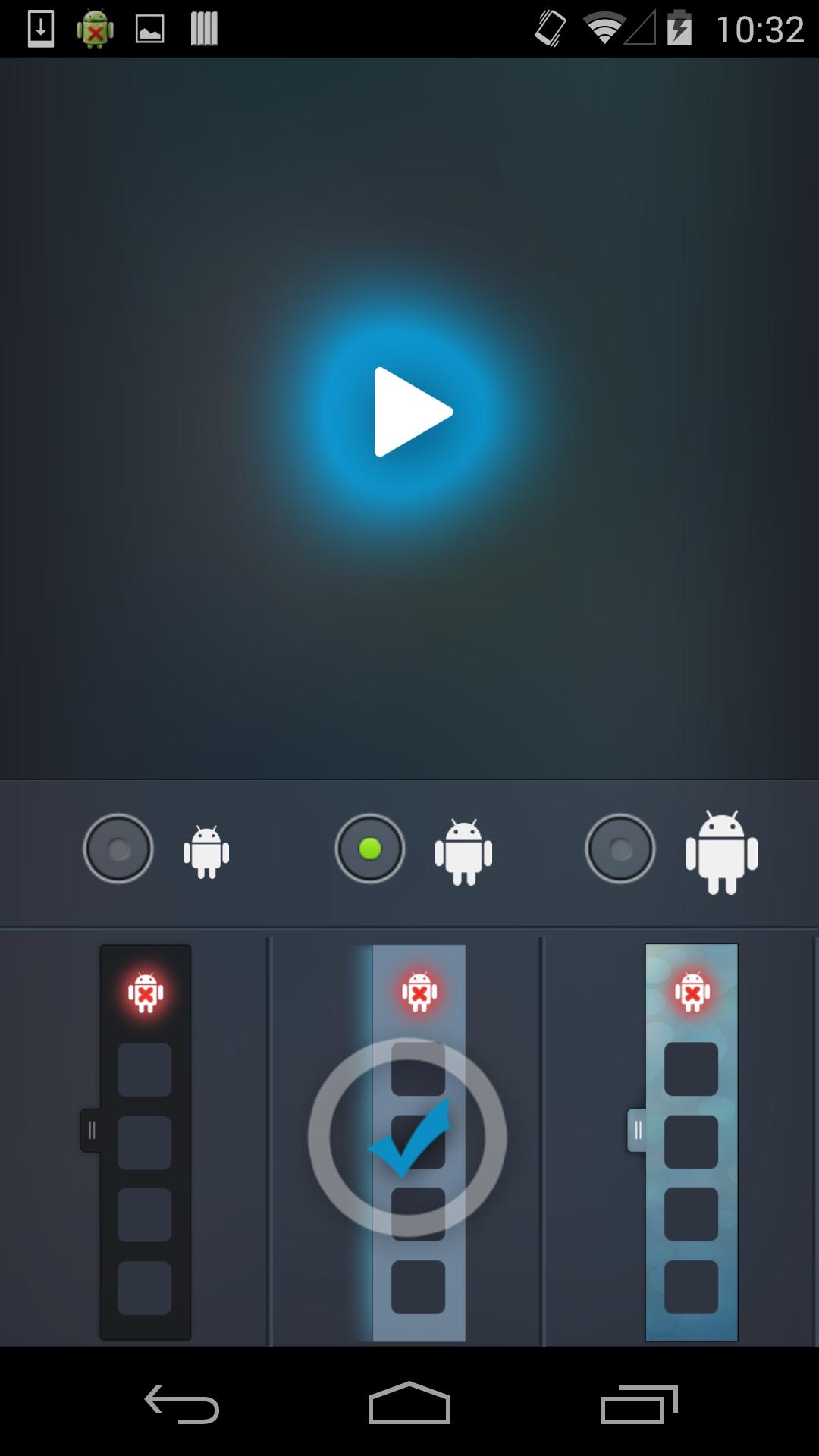Select the small Android icon size option
Image resolution: width=819 pixels, height=1456 pixels.
tap(118, 849)
